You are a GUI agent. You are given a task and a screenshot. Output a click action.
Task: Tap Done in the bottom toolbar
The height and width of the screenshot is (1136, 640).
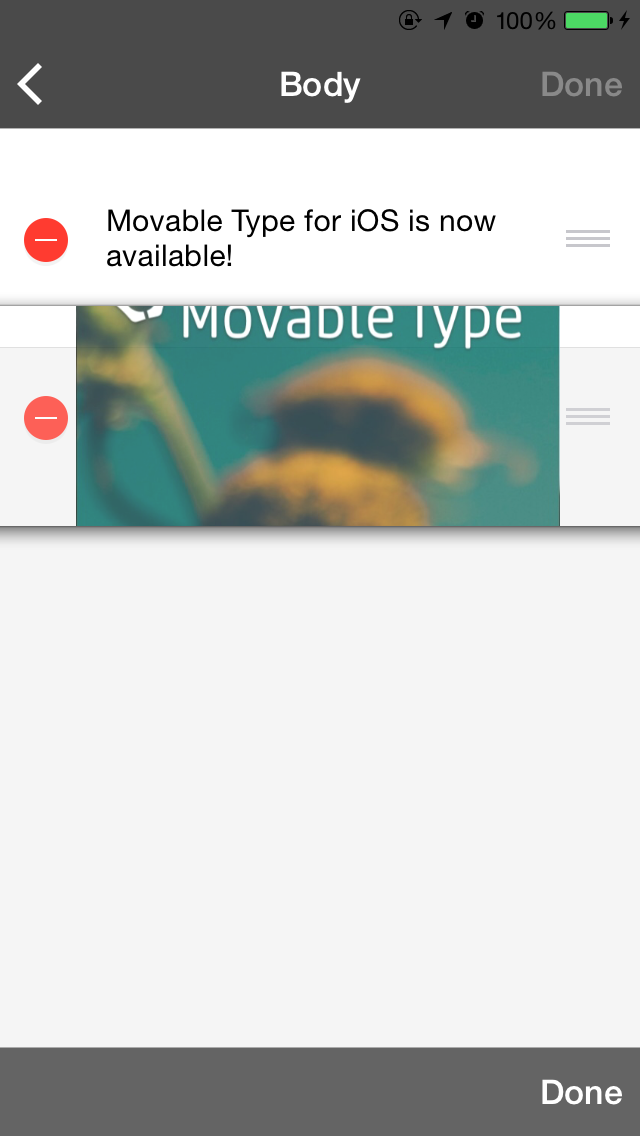click(x=581, y=1092)
